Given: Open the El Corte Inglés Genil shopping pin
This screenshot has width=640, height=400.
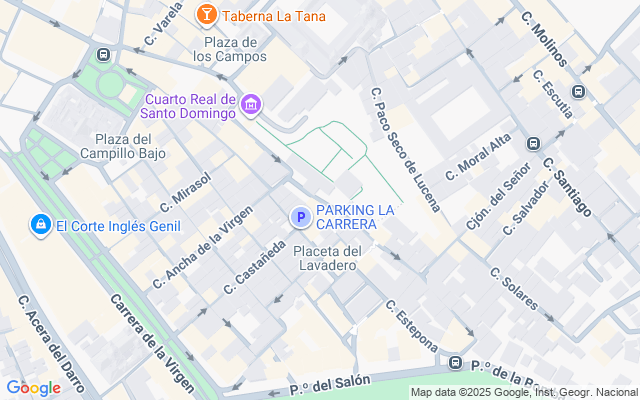Looking at the screenshot, I should pos(42,226).
